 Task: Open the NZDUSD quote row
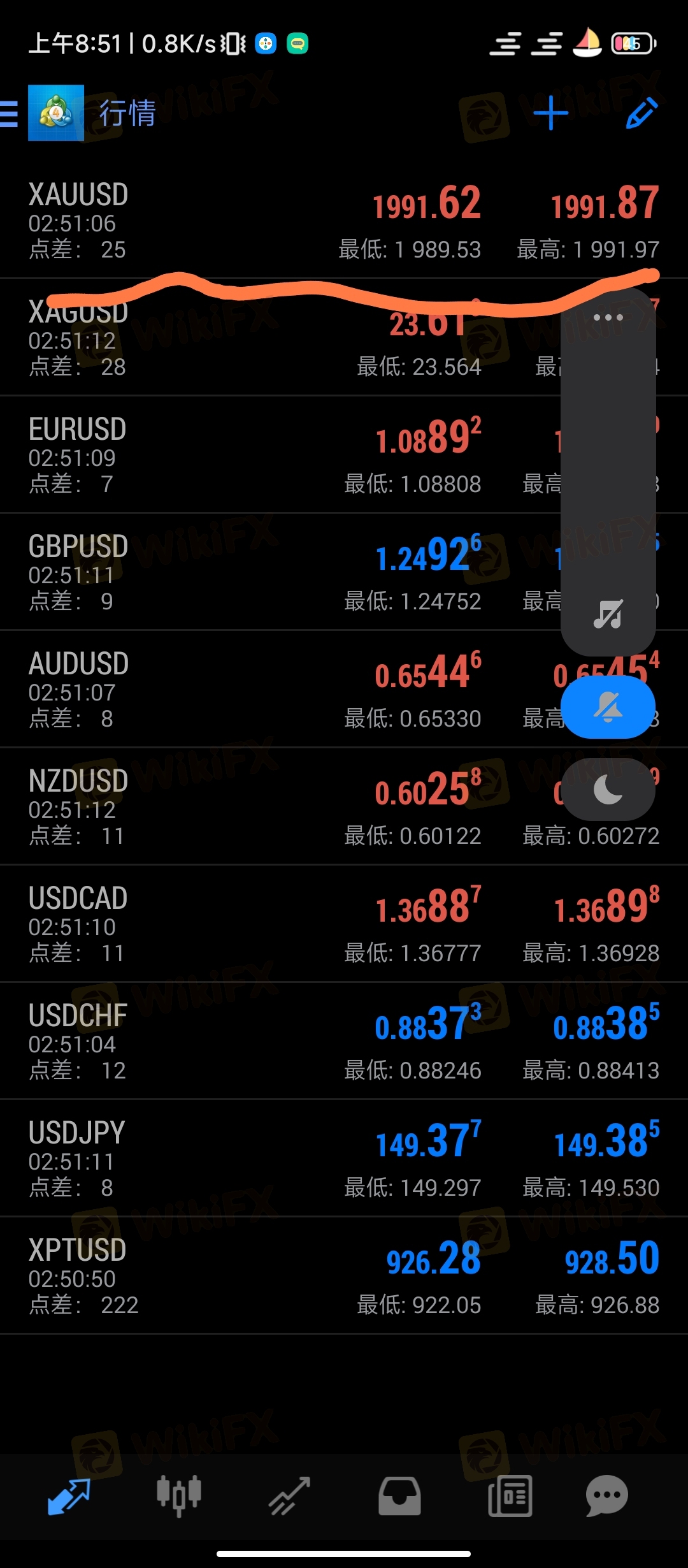point(344,806)
